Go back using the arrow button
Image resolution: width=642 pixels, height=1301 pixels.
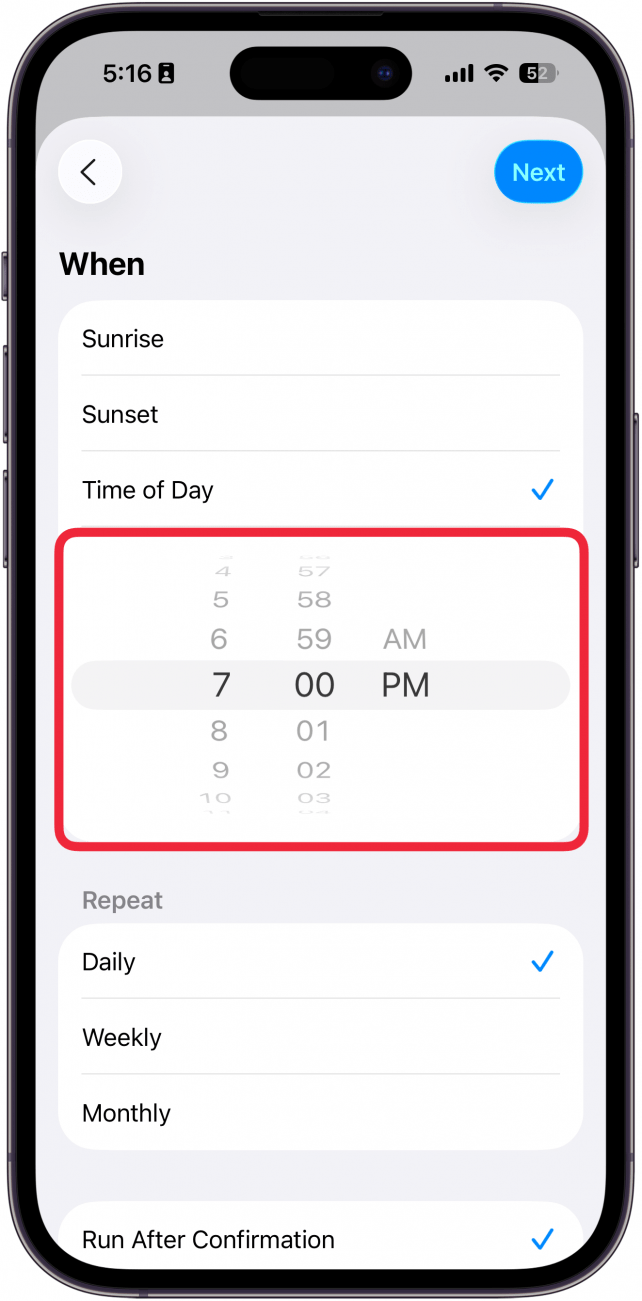pyautogui.click(x=90, y=173)
